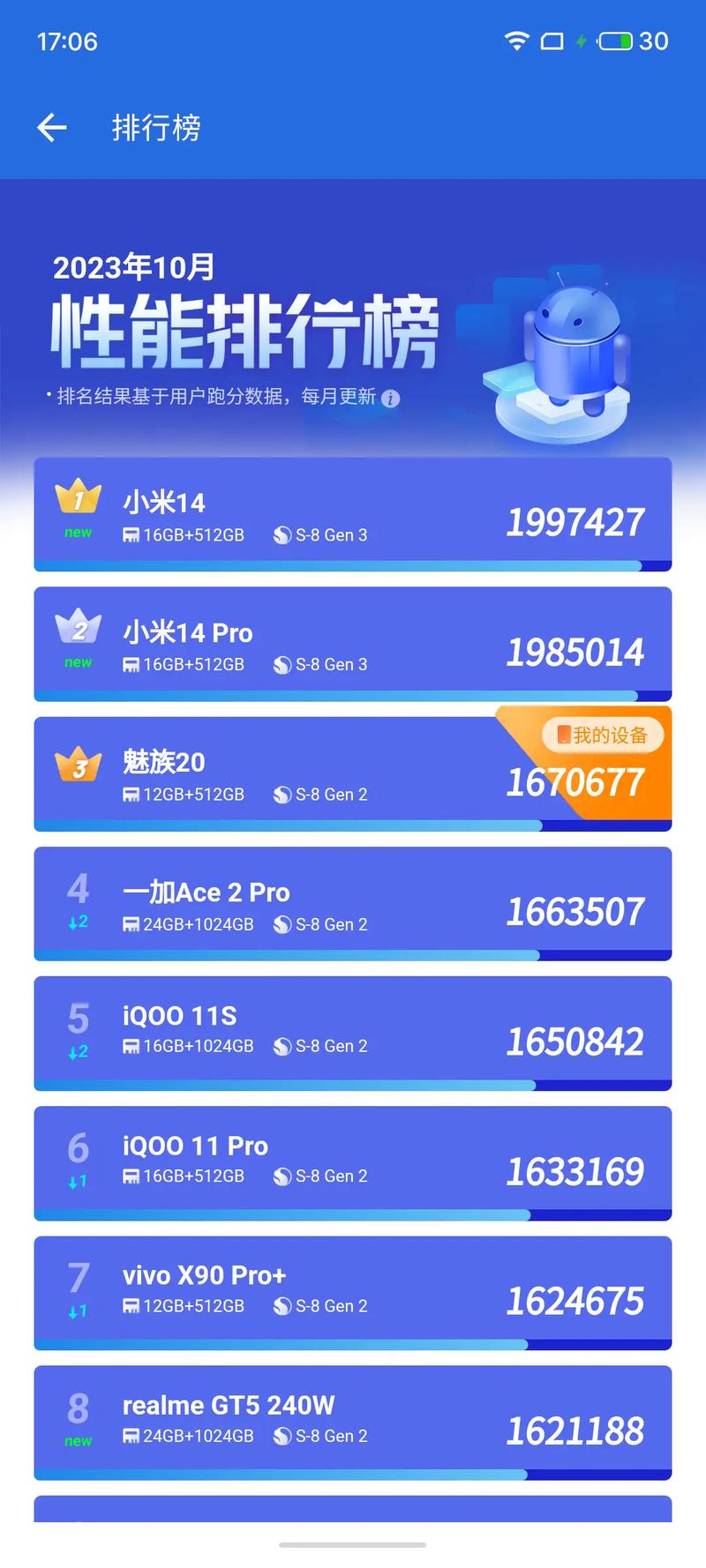Image resolution: width=706 pixels, height=1568 pixels.
Task: Open the info icon beside 每月更新
Action: click(x=390, y=399)
